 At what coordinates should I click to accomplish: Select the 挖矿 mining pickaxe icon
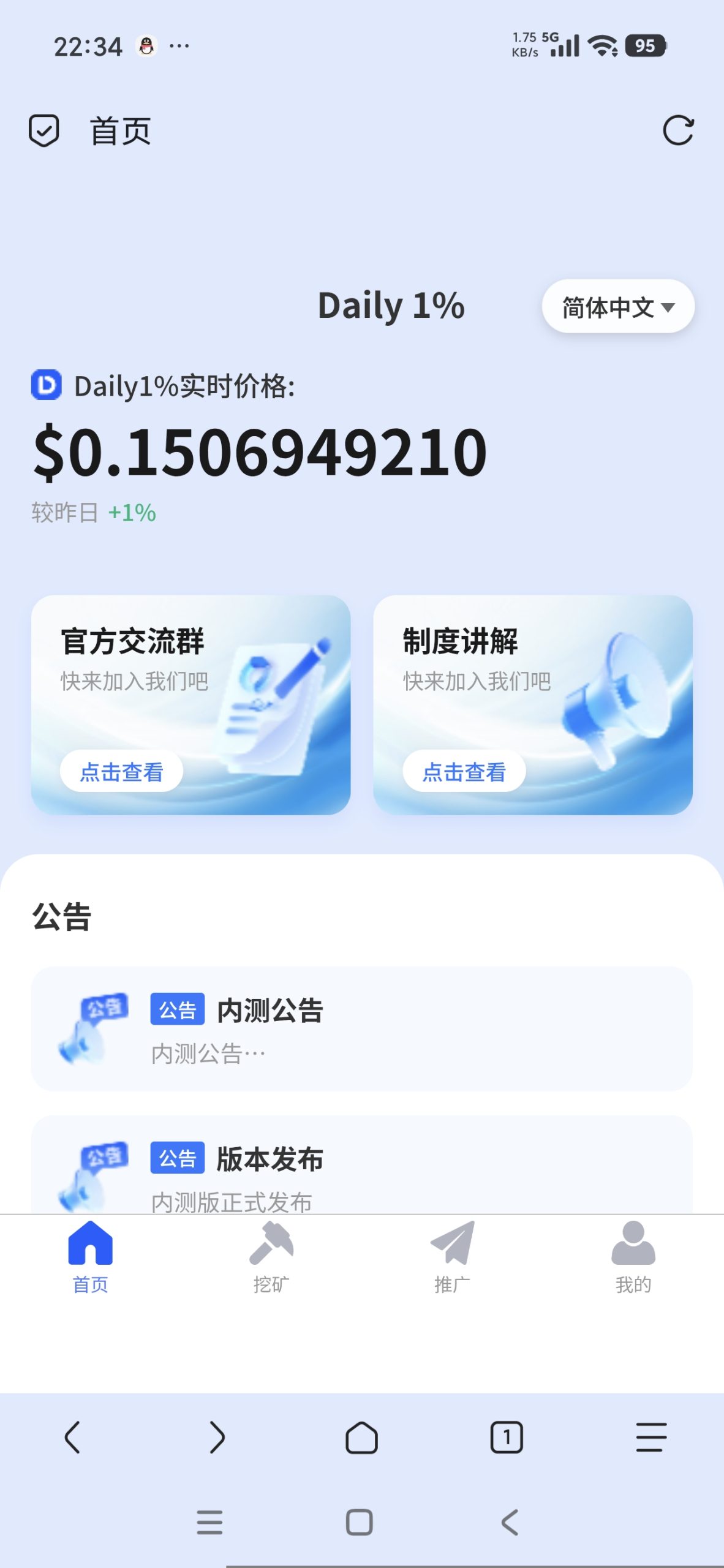point(272,1245)
